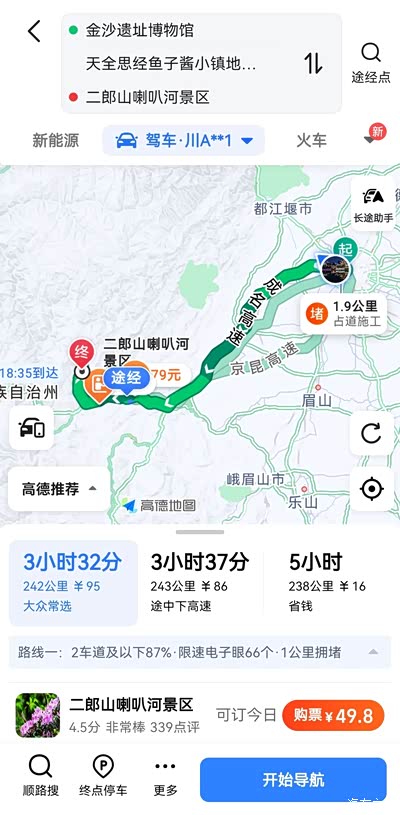This screenshot has width=400, height=815.
Task: Open the 驾车·川A**1 vehicle dropdown
Action: click(x=184, y=140)
